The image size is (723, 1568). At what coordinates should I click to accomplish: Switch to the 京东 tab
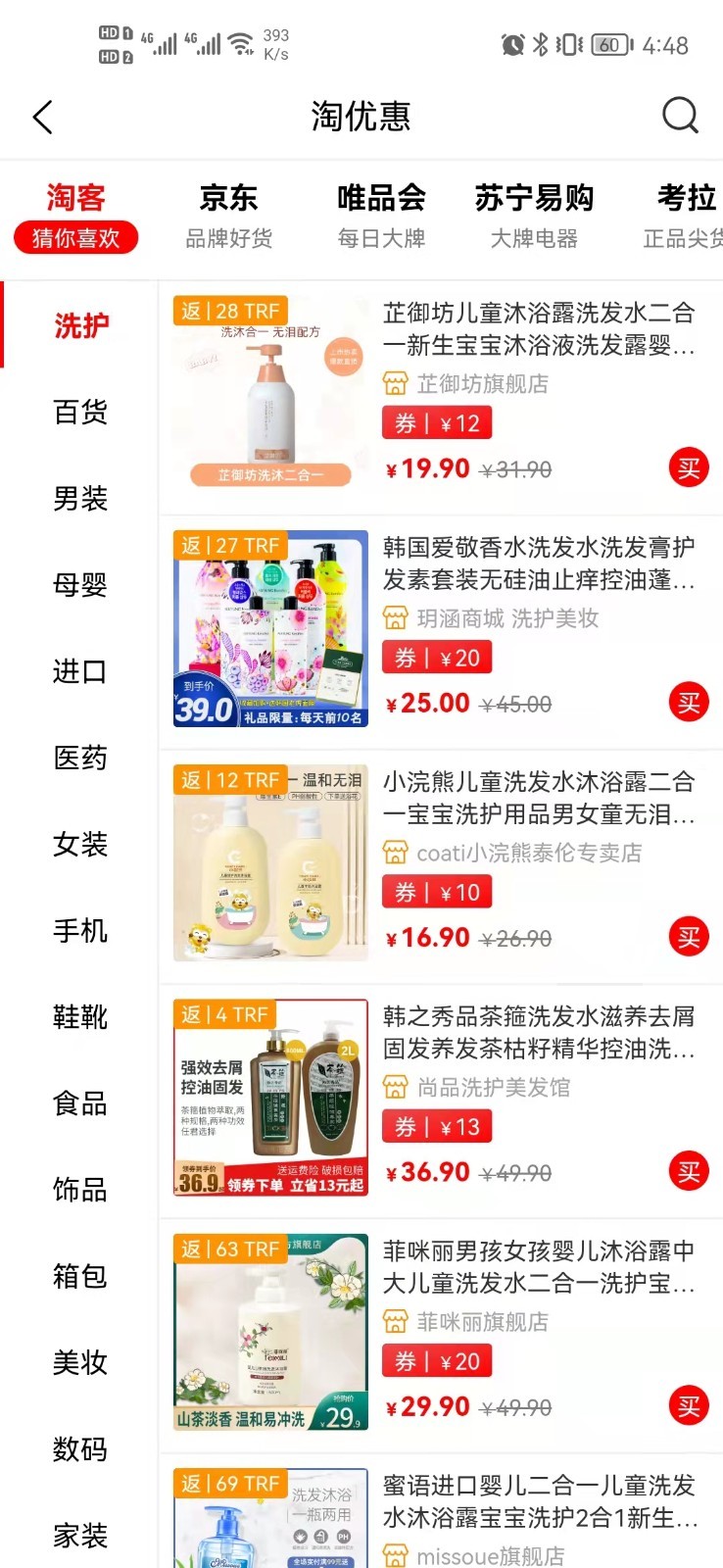pos(228,215)
